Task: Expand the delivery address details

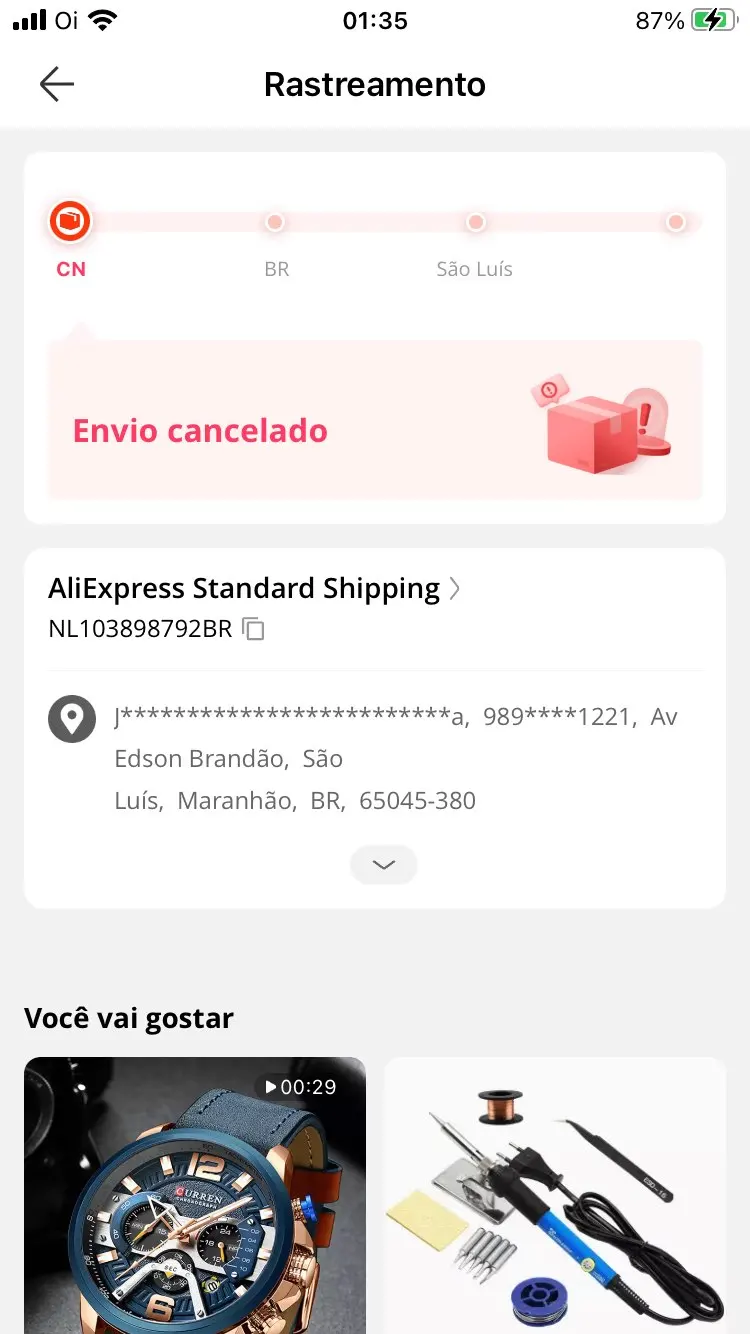Action: (384, 865)
